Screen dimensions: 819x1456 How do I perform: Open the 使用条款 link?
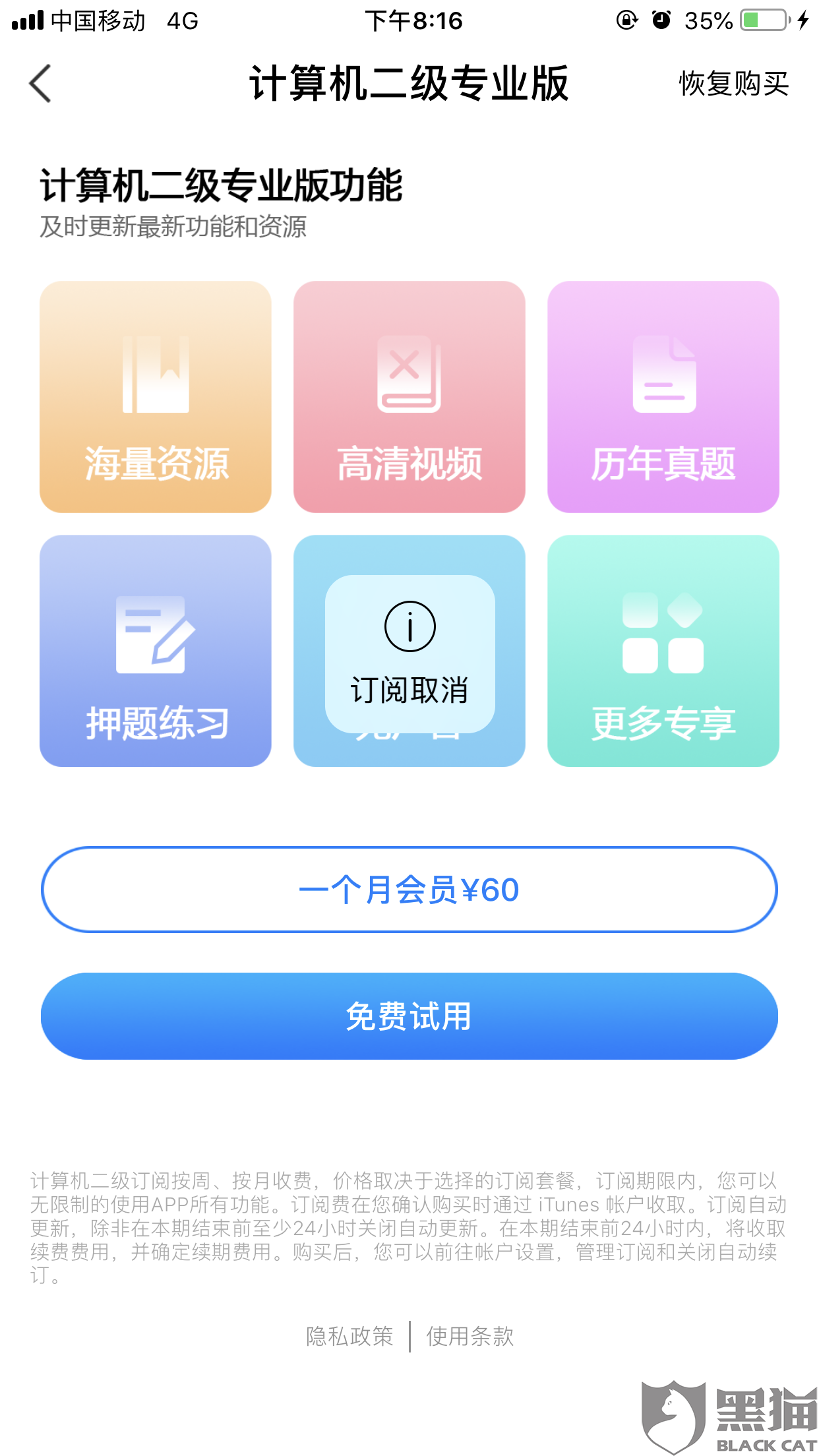pos(470,1336)
